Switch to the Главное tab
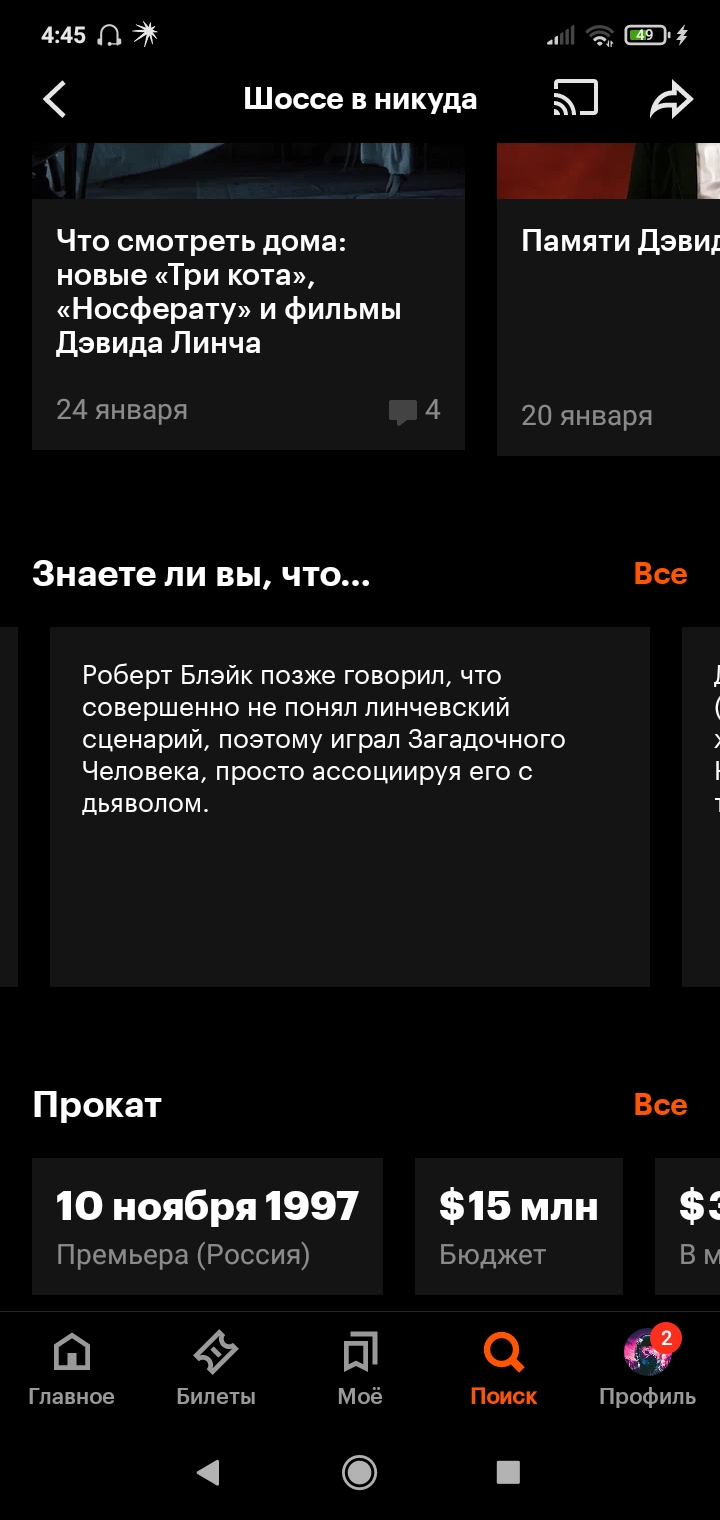This screenshot has height=1520, width=720. pyautogui.click(x=71, y=1370)
